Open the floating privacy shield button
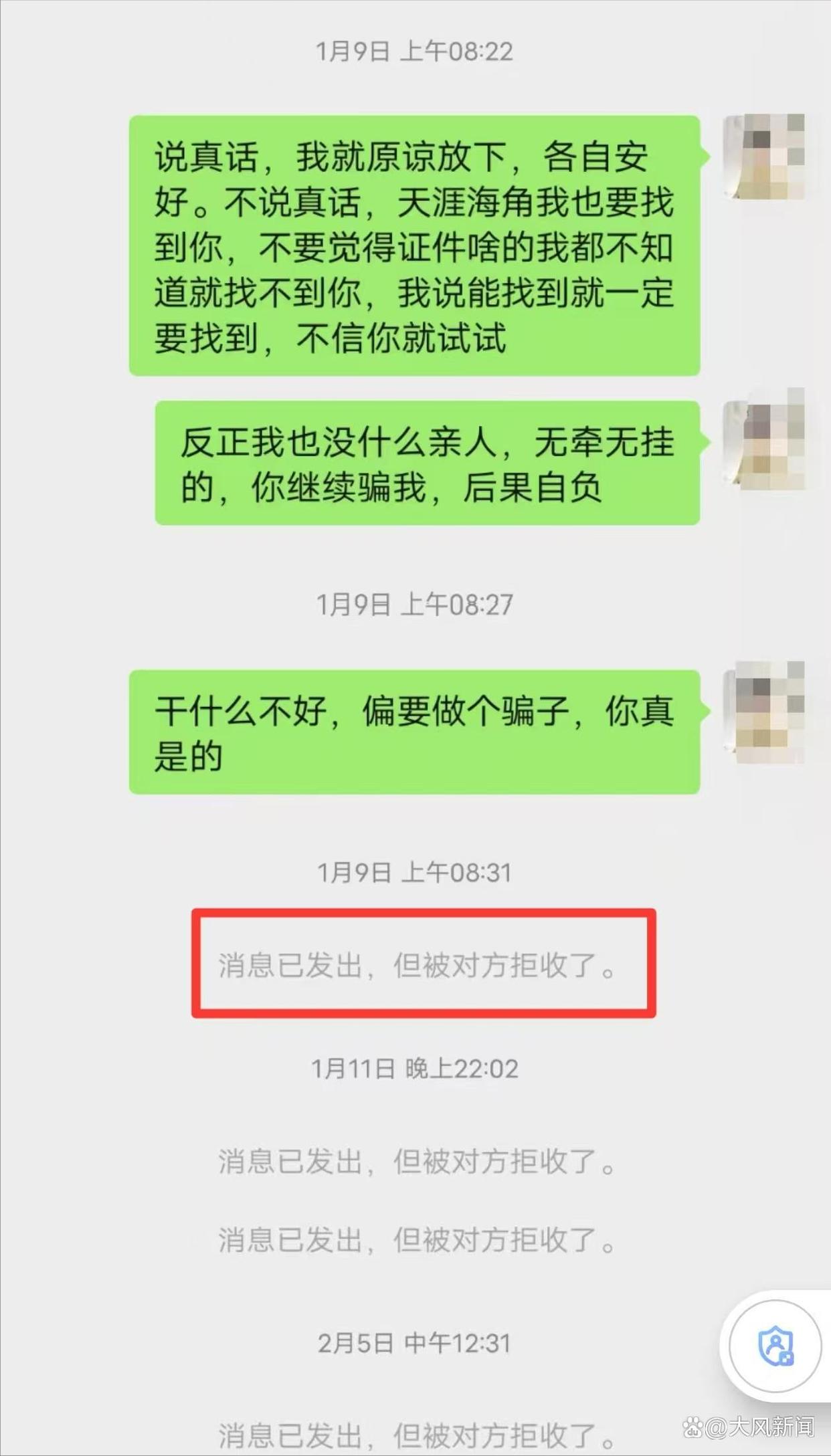This screenshot has width=831, height=1456. pyautogui.click(x=775, y=1345)
